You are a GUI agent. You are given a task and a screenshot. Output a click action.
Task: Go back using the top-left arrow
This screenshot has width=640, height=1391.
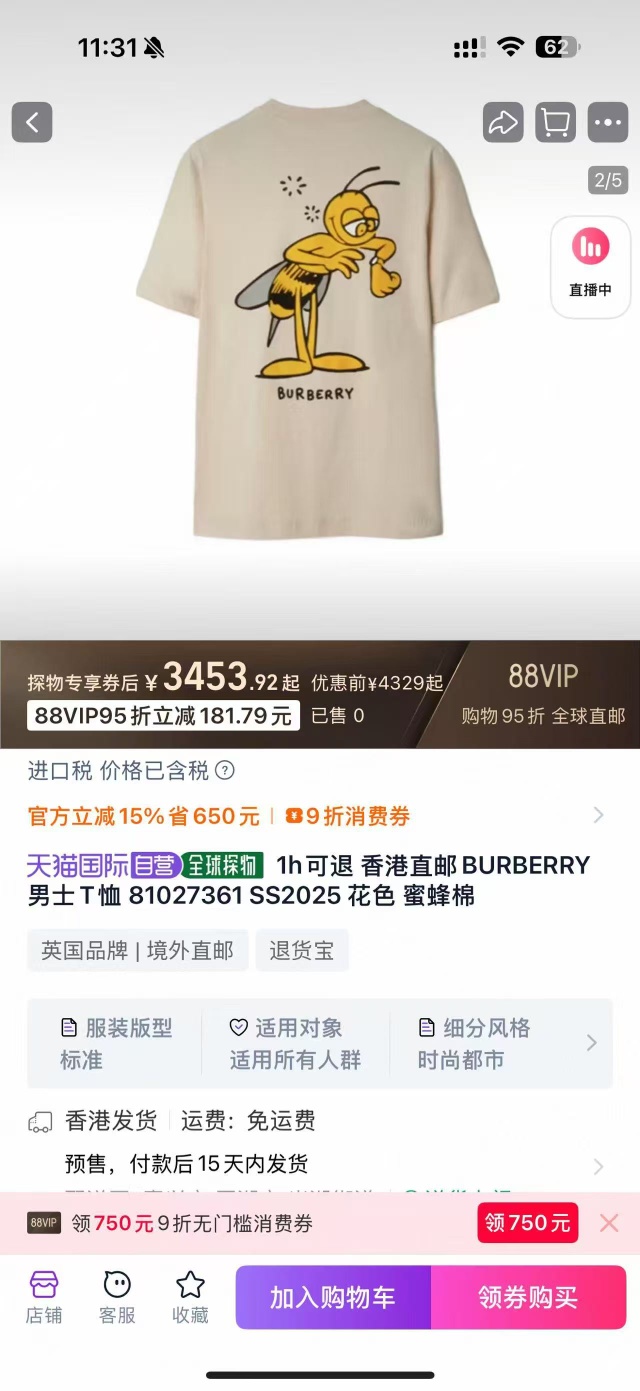click(x=32, y=123)
